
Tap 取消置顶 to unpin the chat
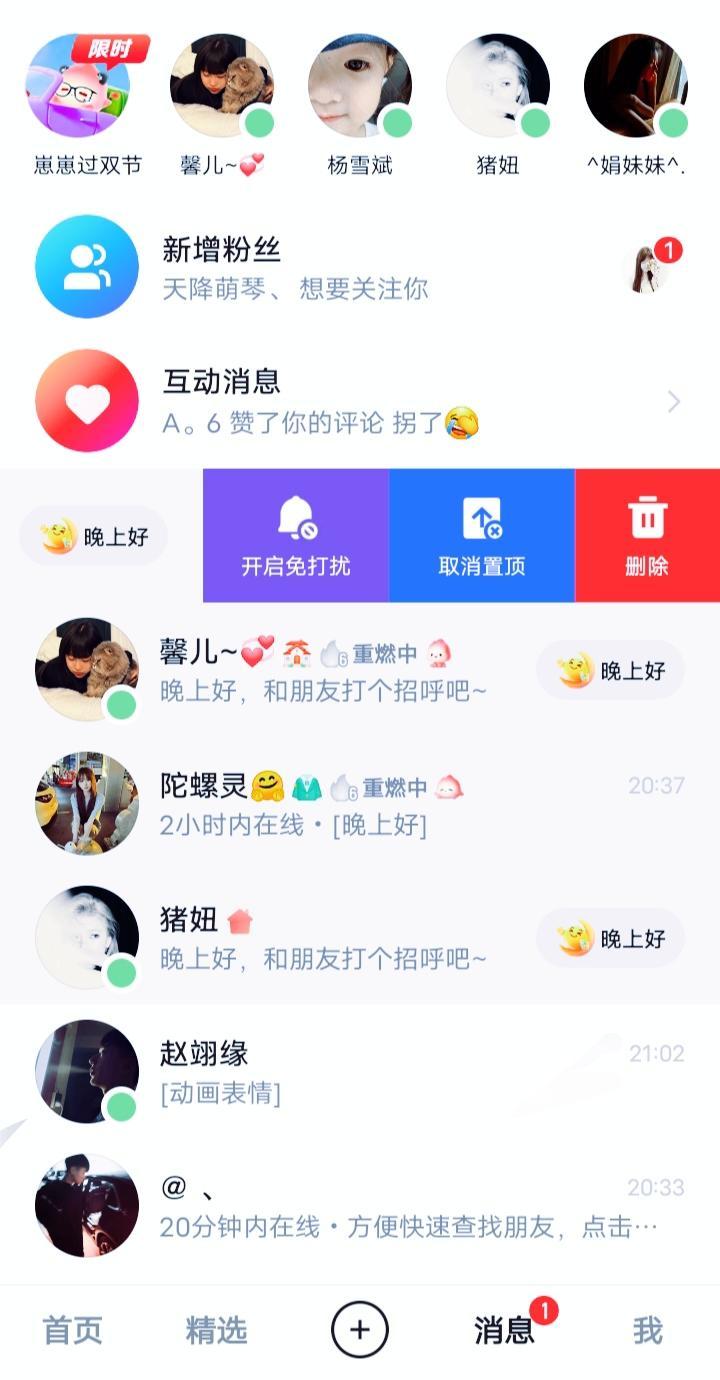tap(482, 535)
